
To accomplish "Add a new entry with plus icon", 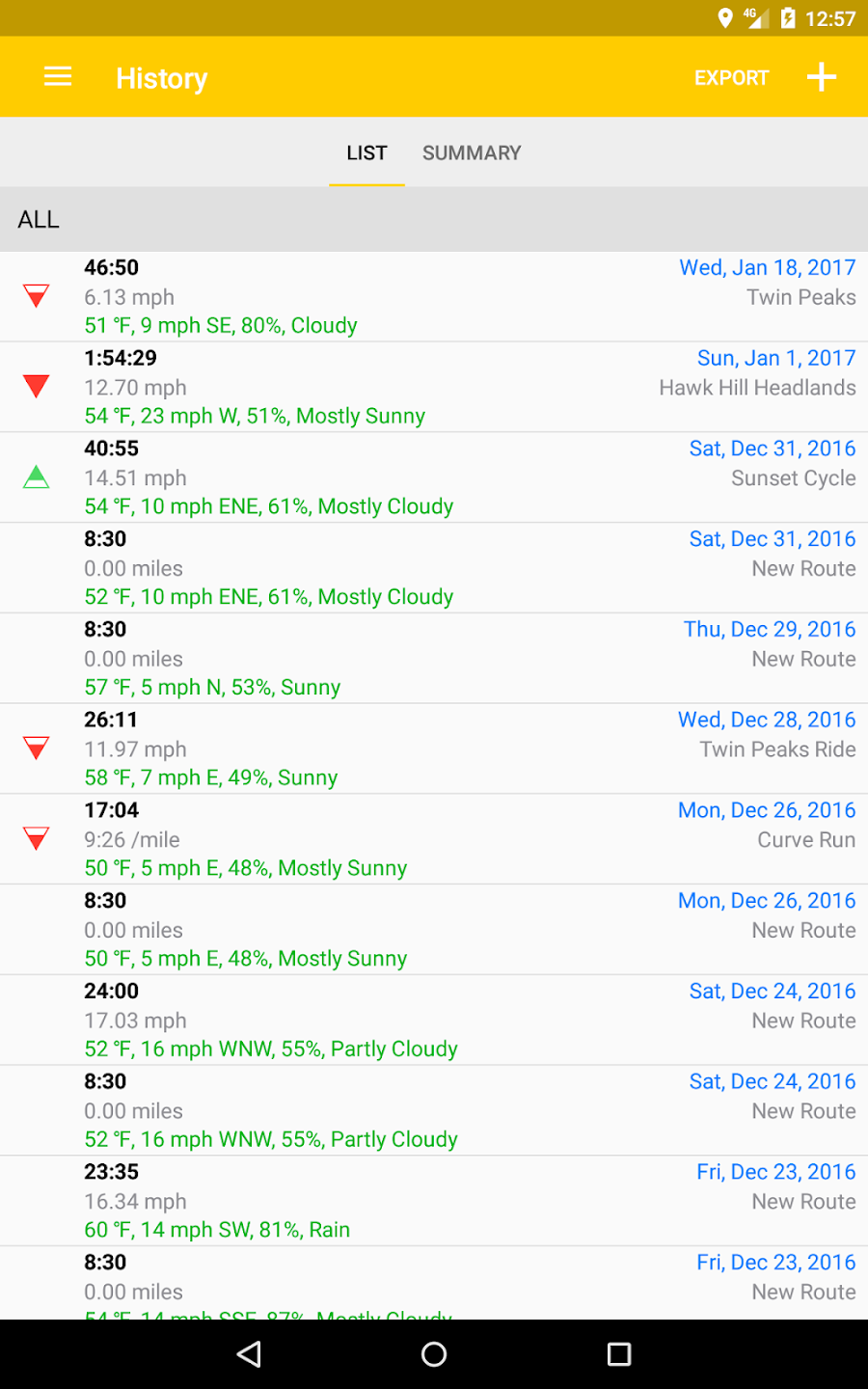I will tap(822, 77).
